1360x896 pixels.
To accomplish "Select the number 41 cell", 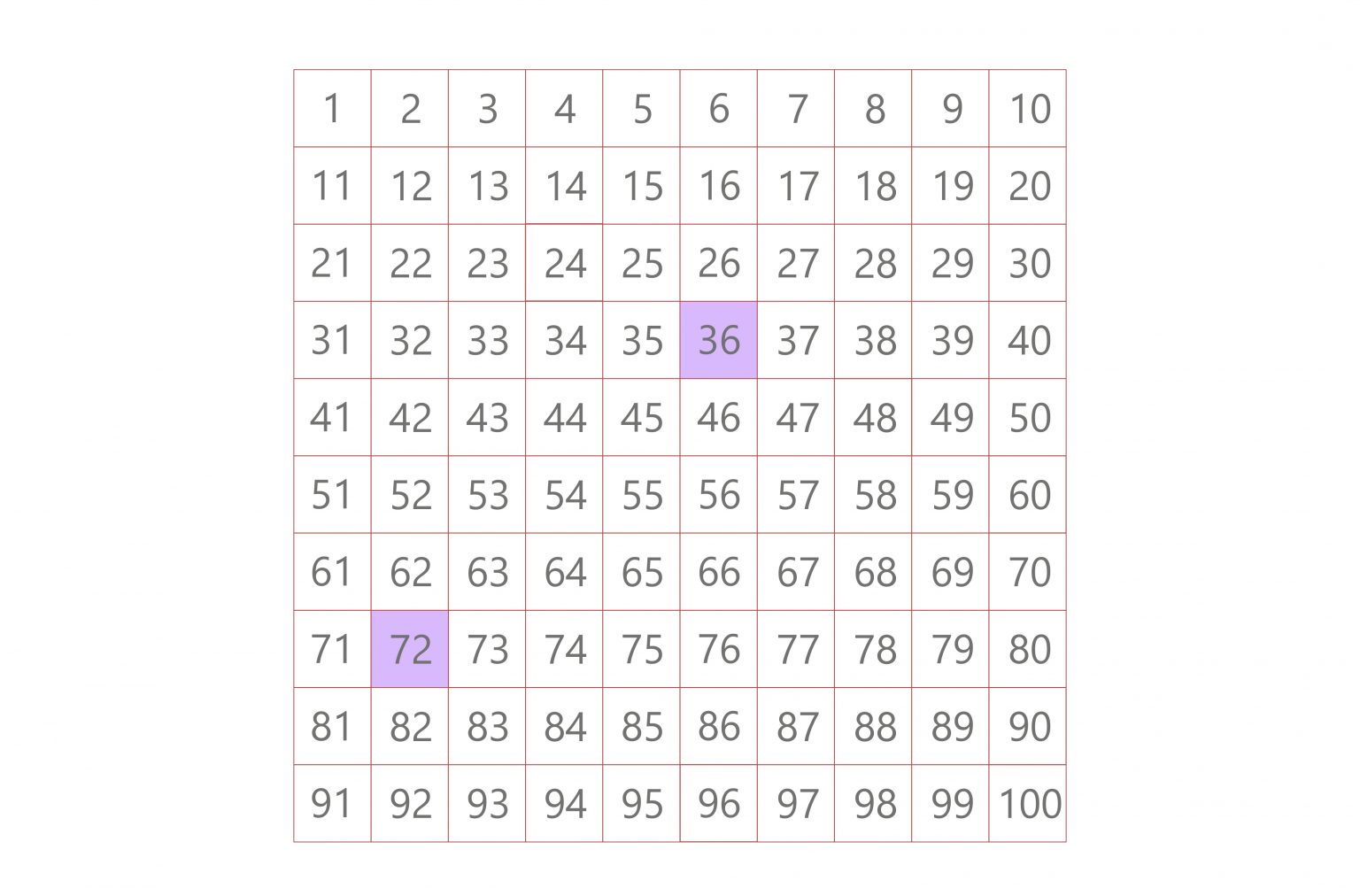I will [x=332, y=417].
